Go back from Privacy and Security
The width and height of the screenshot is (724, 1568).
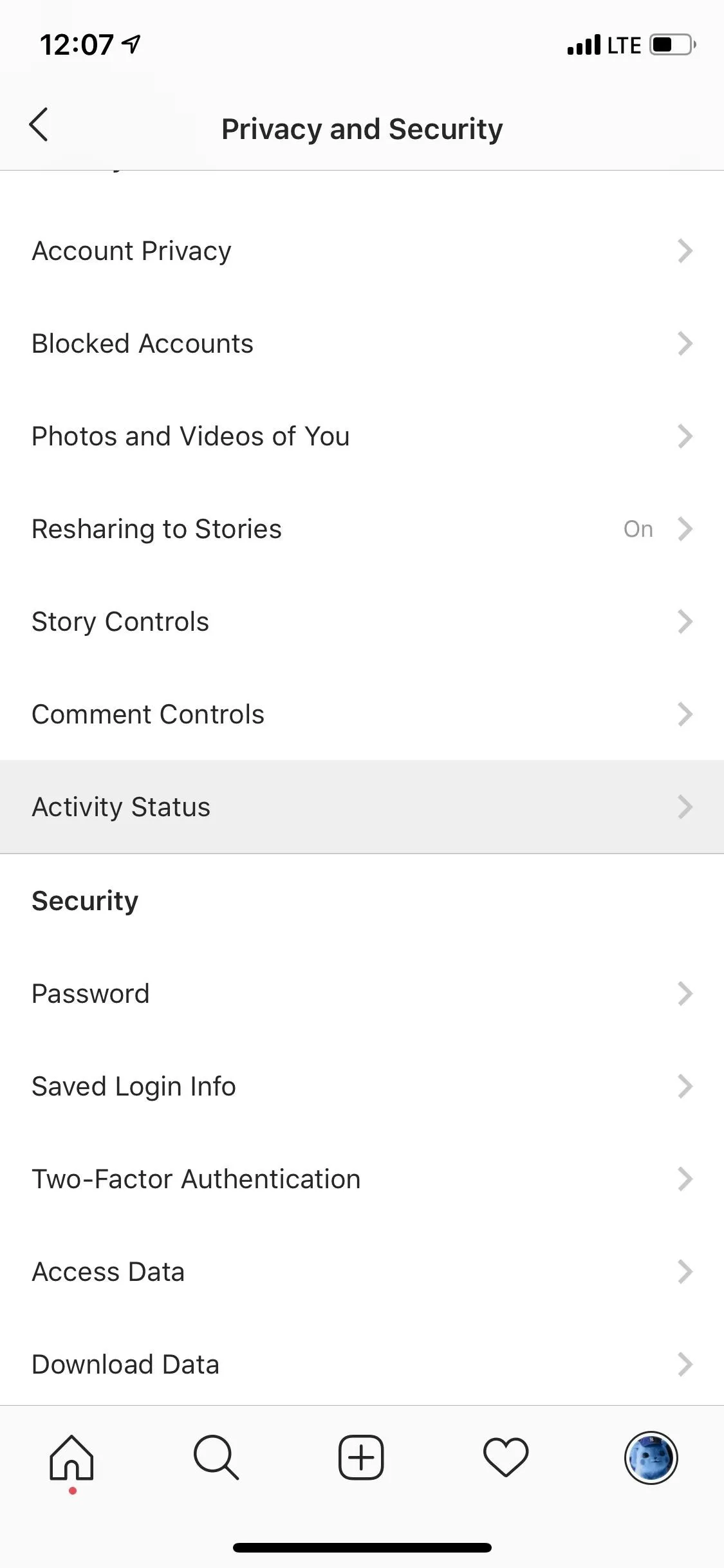[x=39, y=124]
